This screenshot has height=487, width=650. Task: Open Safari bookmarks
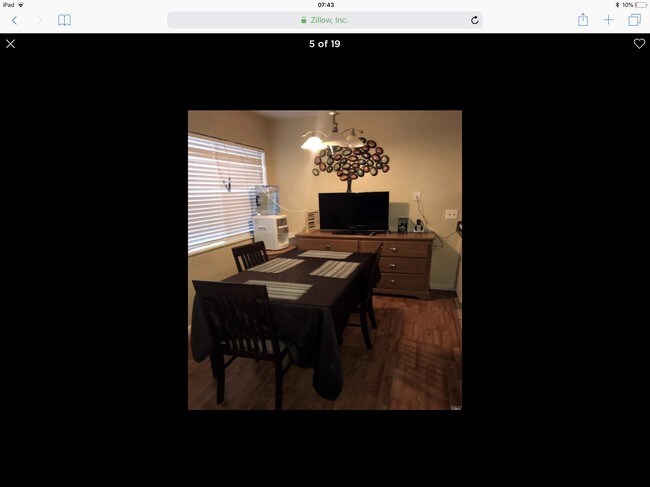pyautogui.click(x=64, y=20)
